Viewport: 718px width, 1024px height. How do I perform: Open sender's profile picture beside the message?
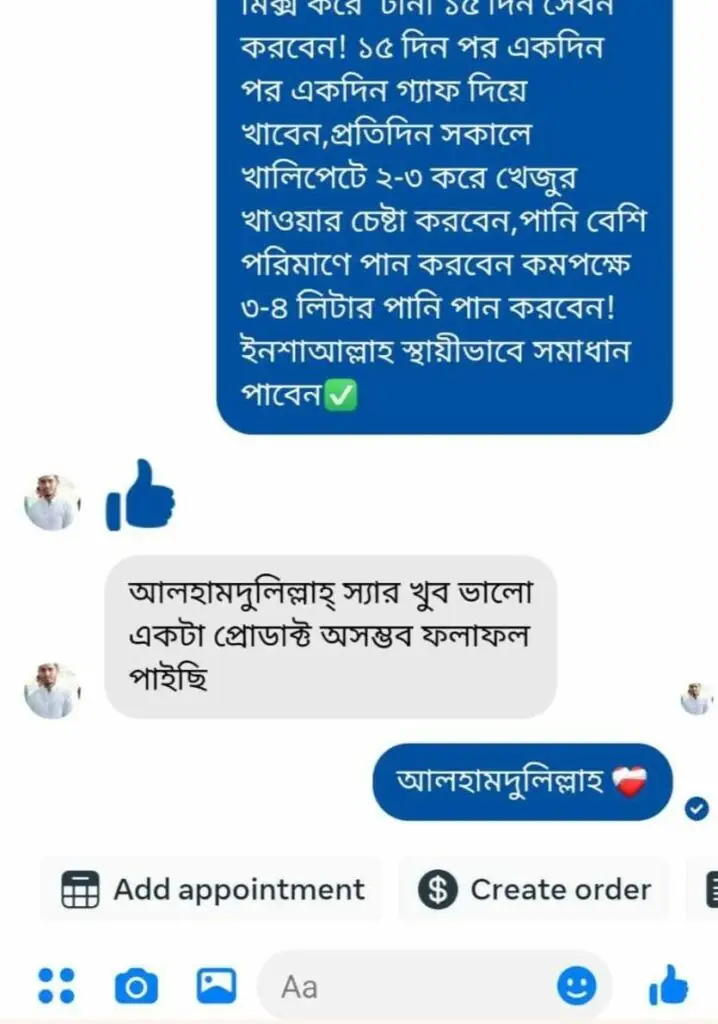(x=51, y=691)
